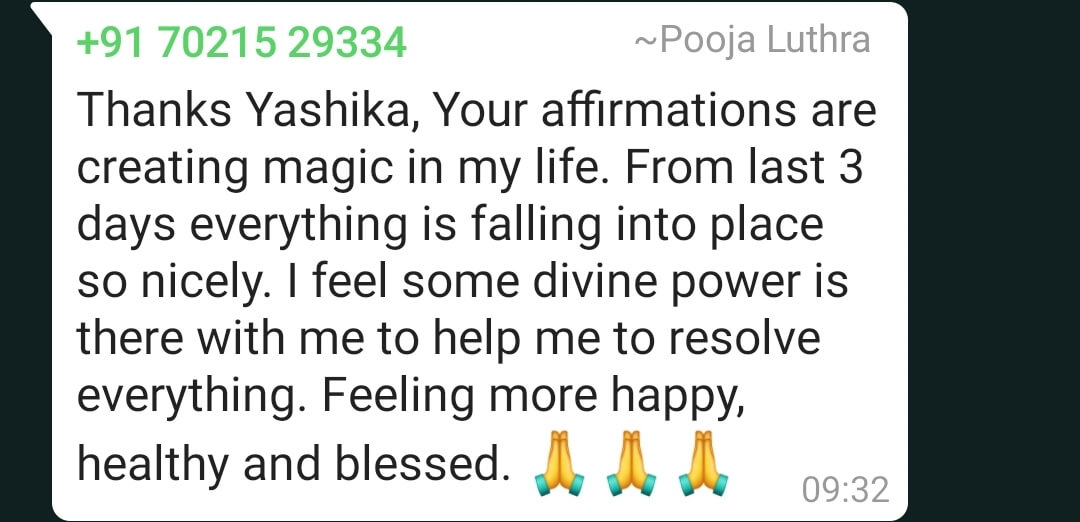Tap sender number +91 70215 29334

tap(242, 43)
